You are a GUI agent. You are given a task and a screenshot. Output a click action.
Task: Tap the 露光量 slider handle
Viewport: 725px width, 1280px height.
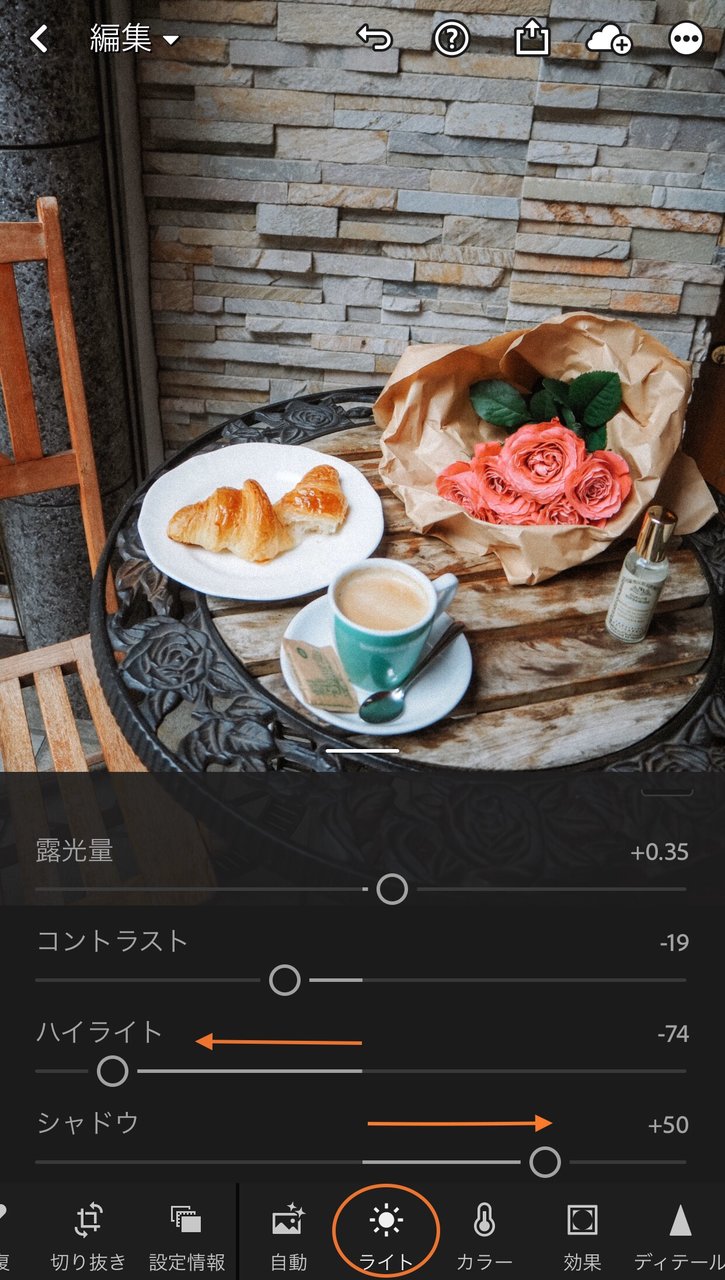[391, 888]
